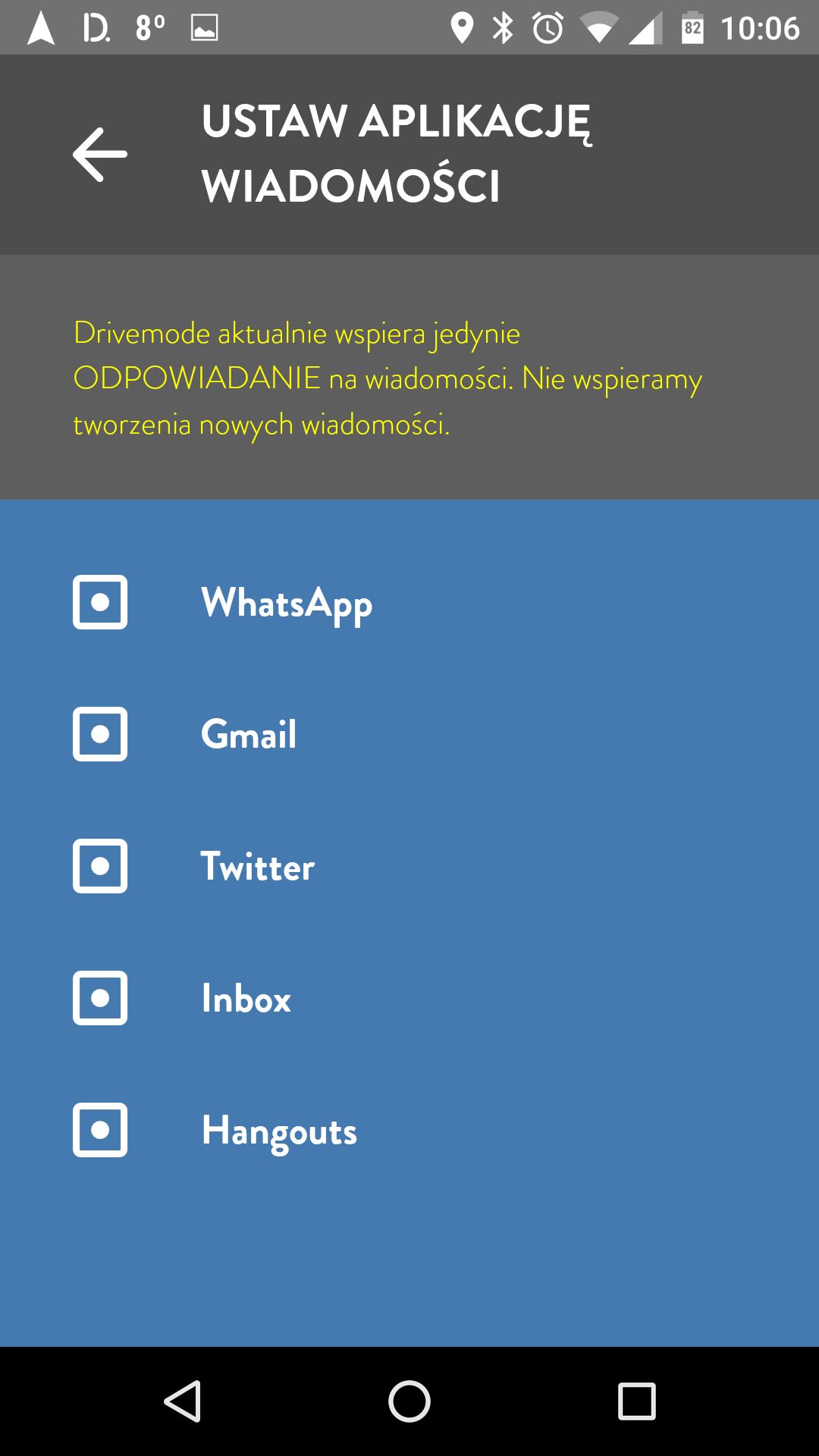Tap the system home button
This screenshot has height=1456, width=819.
pyautogui.click(x=409, y=1401)
